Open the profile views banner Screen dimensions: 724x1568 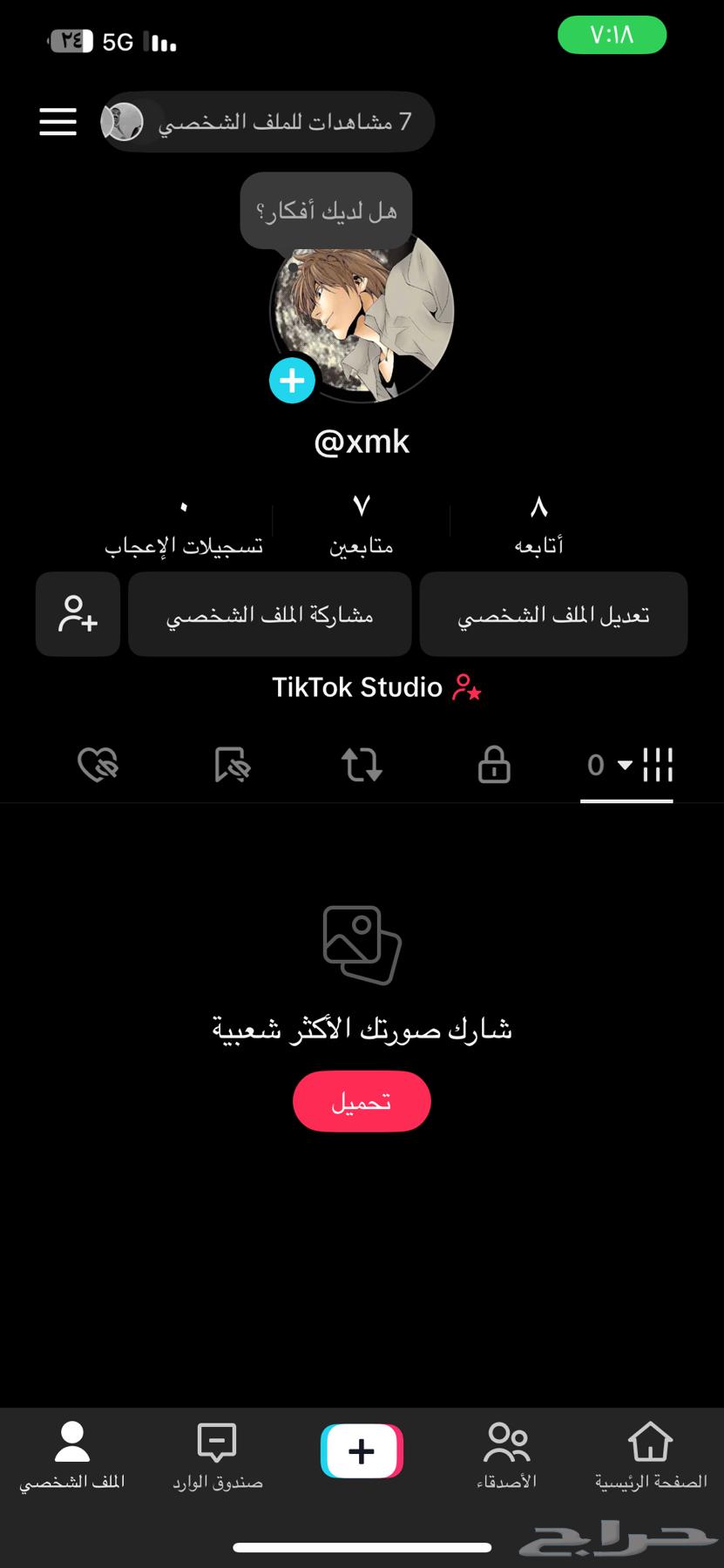click(267, 122)
